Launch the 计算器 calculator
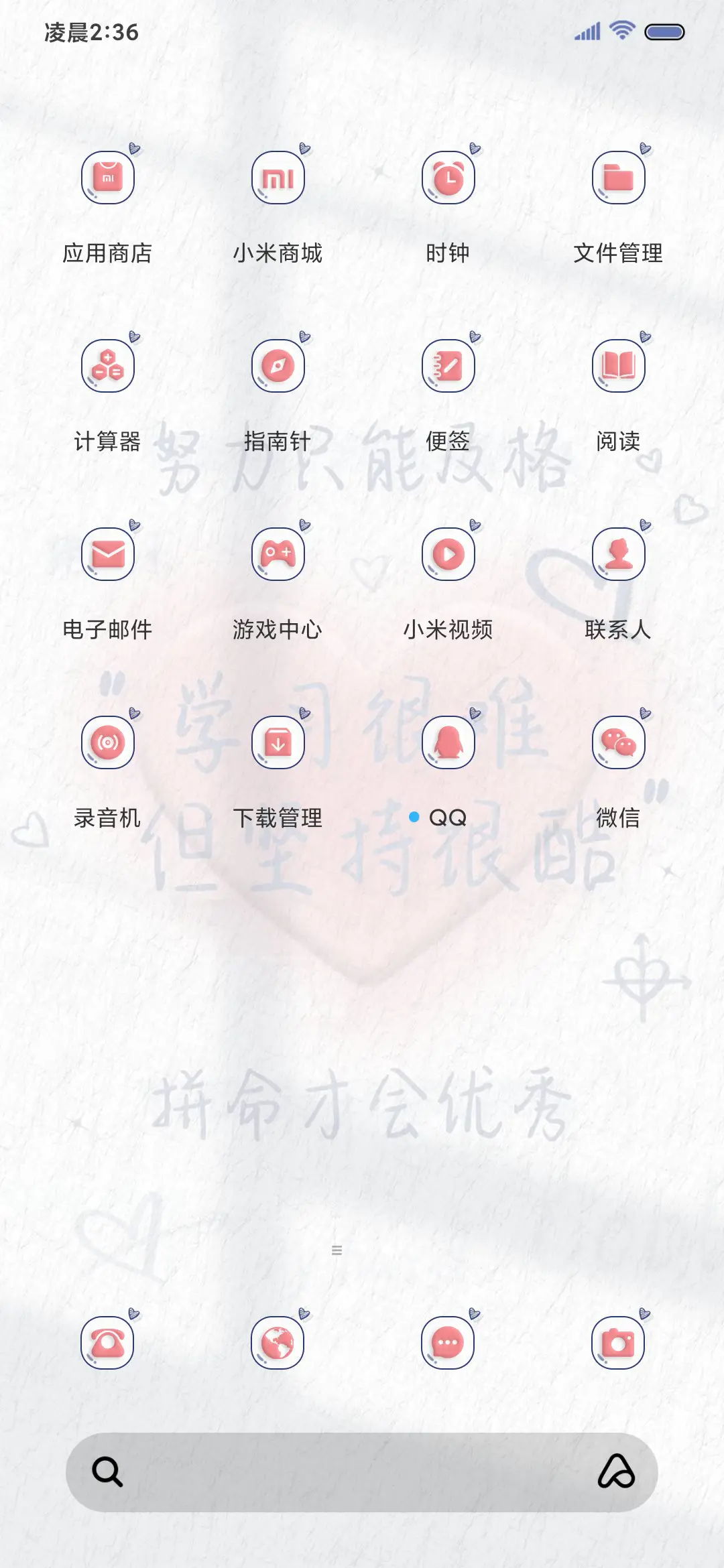 (x=107, y=366)
